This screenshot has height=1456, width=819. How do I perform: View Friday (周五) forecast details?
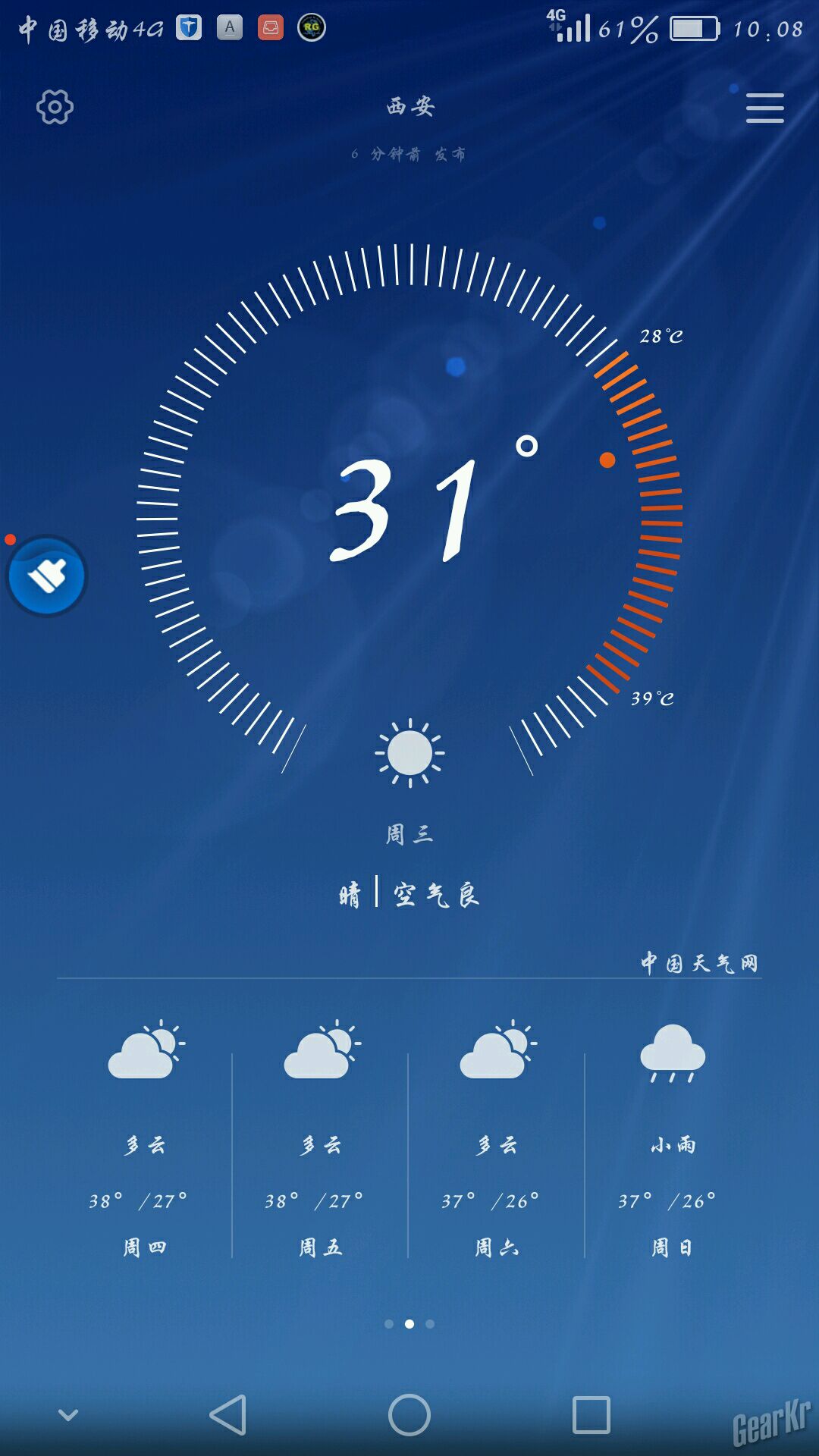click(321, 1137)
